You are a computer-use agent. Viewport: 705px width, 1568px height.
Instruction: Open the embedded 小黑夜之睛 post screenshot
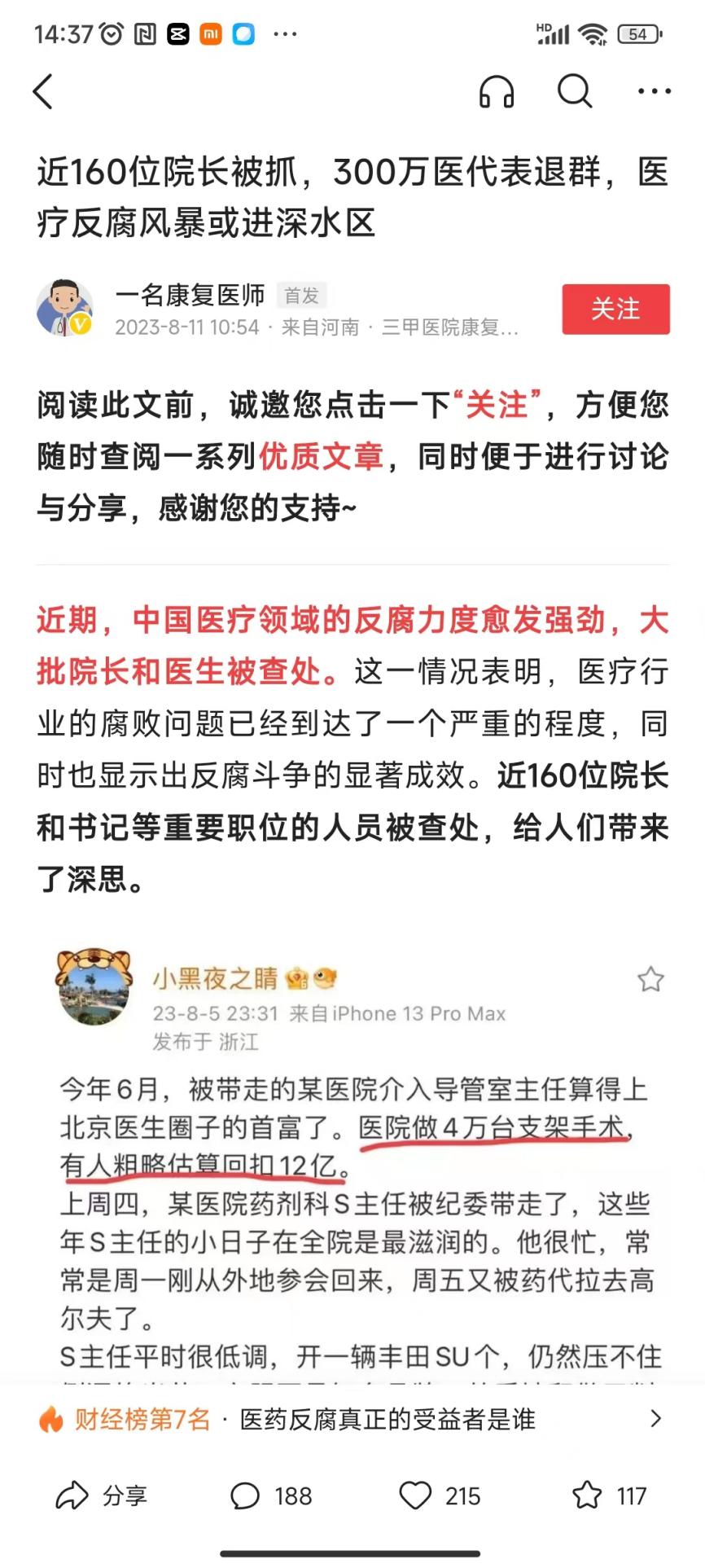(x=358, y=1165)
